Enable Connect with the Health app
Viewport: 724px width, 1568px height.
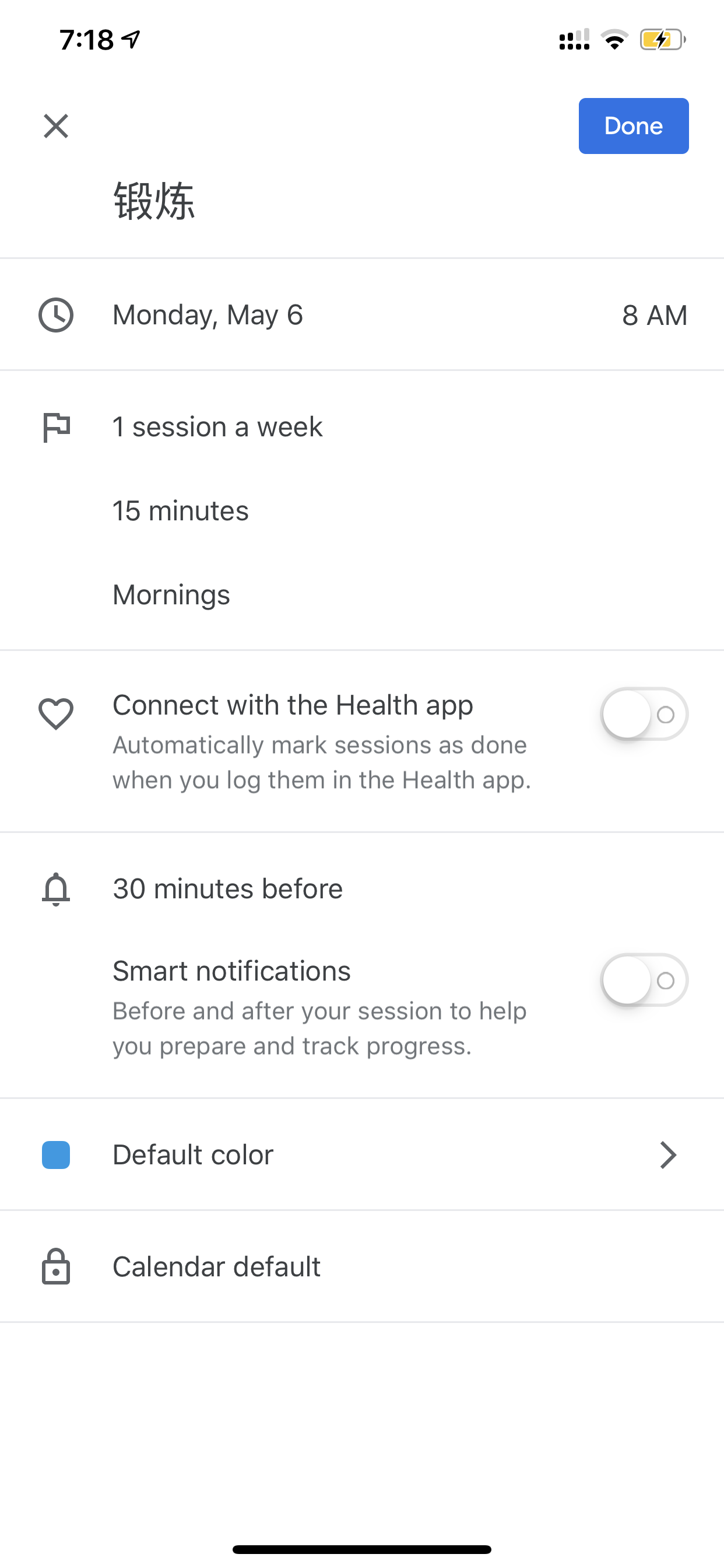(x=644, y=714)
